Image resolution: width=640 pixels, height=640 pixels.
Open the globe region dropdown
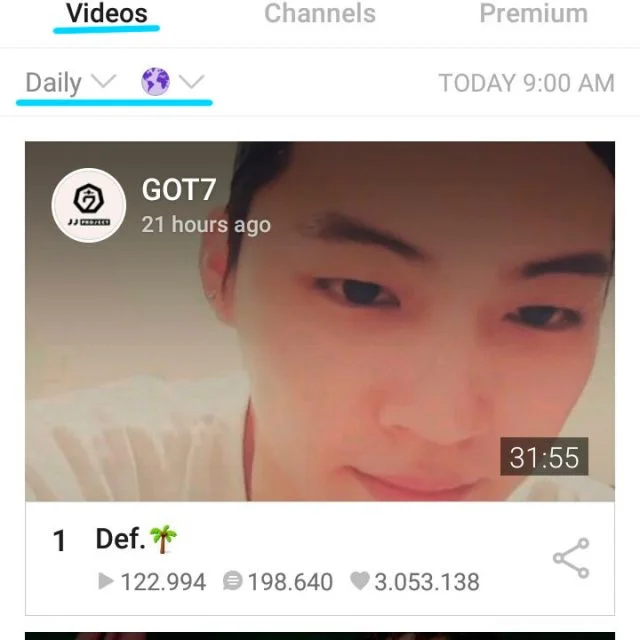172,83
